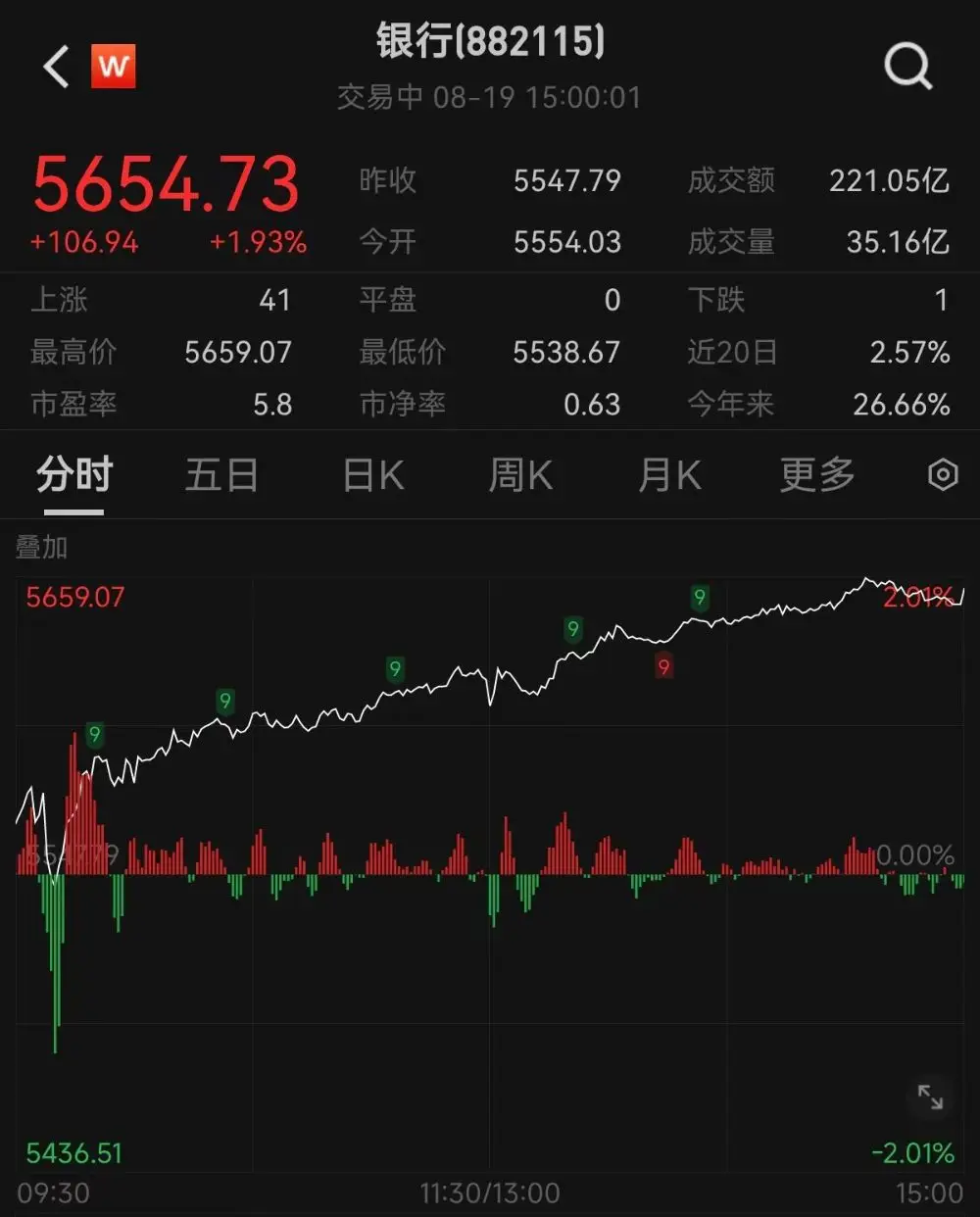Tap the back arrow to leave this stock
Image resolution: width=980 pixels, height=1217 pixels.
click(54, 66)
